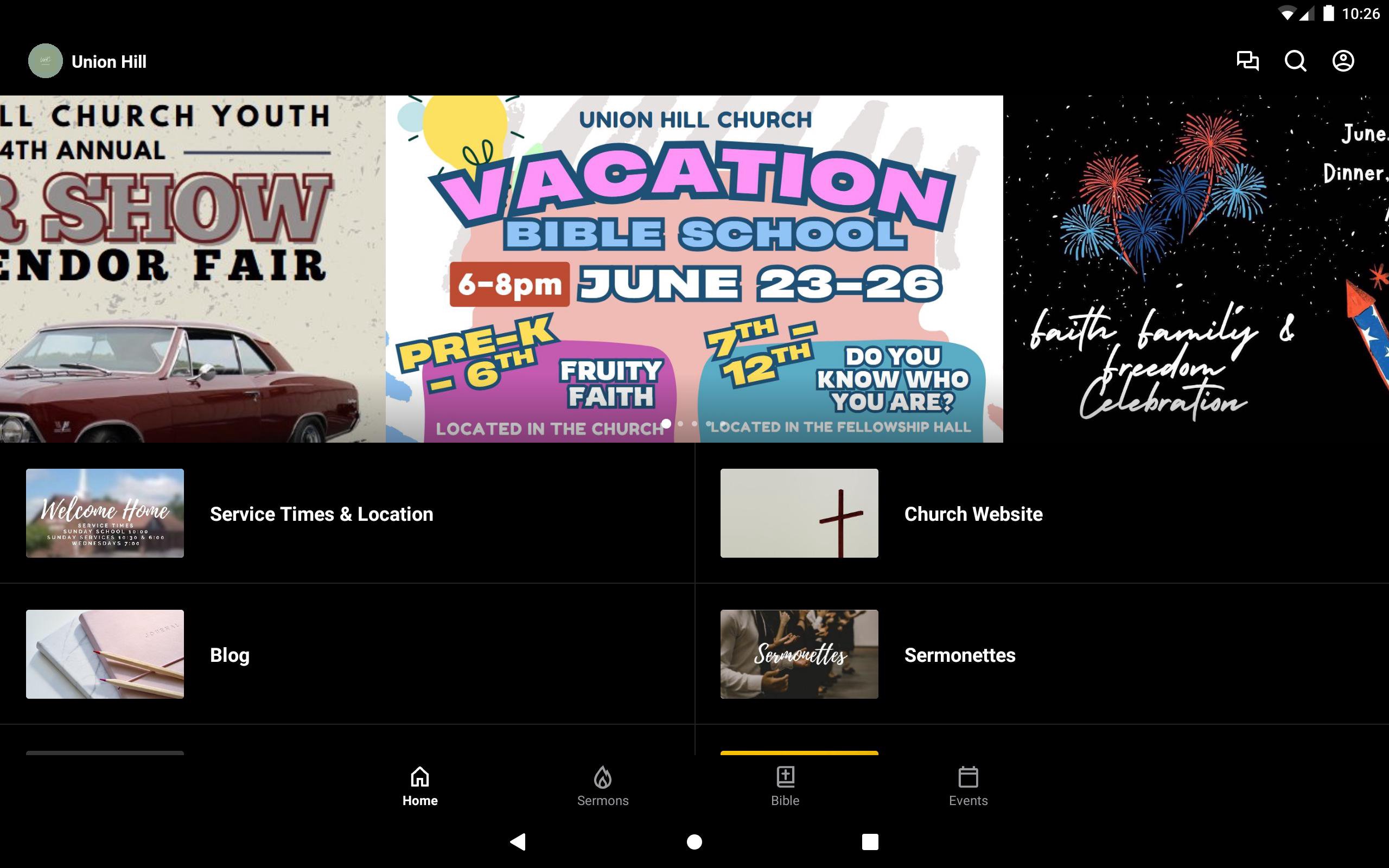Image resolution: width=1389 pixels, height=868 pixels.
Task: Show recent apps with the square button
Action: click(x=870, y=841)
